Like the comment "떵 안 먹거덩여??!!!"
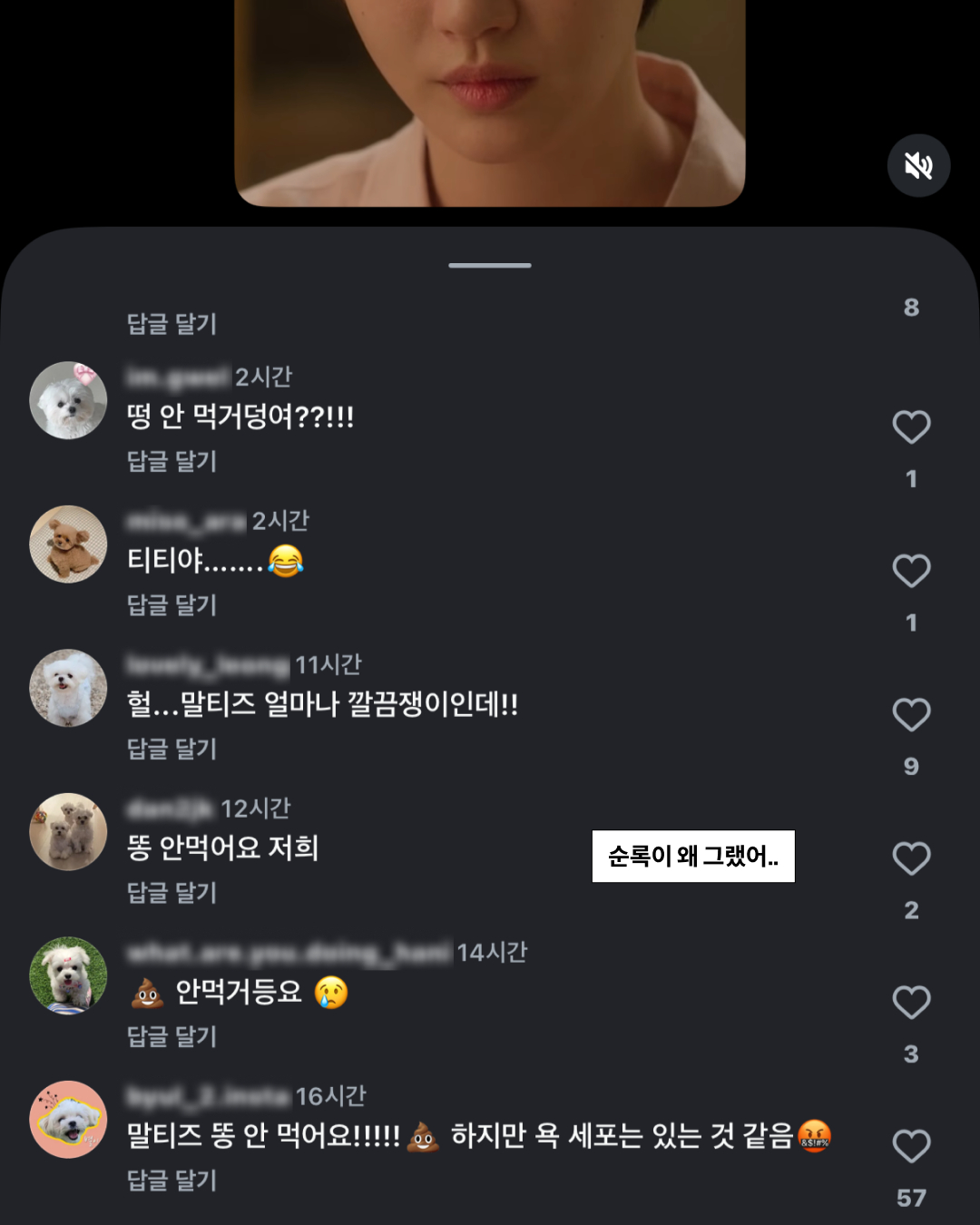Viewport: 980px width, 1225px height. (x=911, y=427)
